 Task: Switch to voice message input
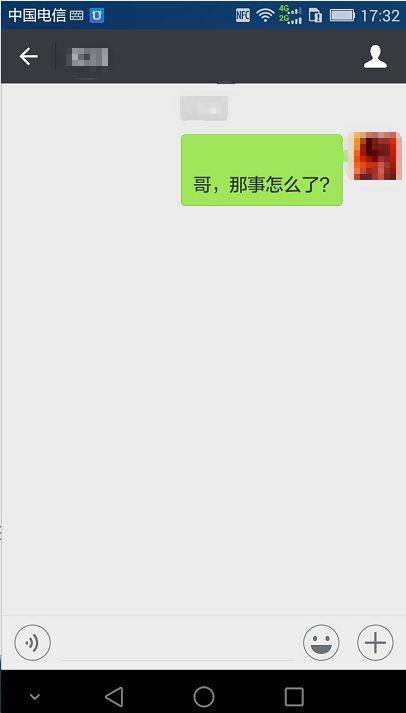pyautogui.click(x=33, y=643)
